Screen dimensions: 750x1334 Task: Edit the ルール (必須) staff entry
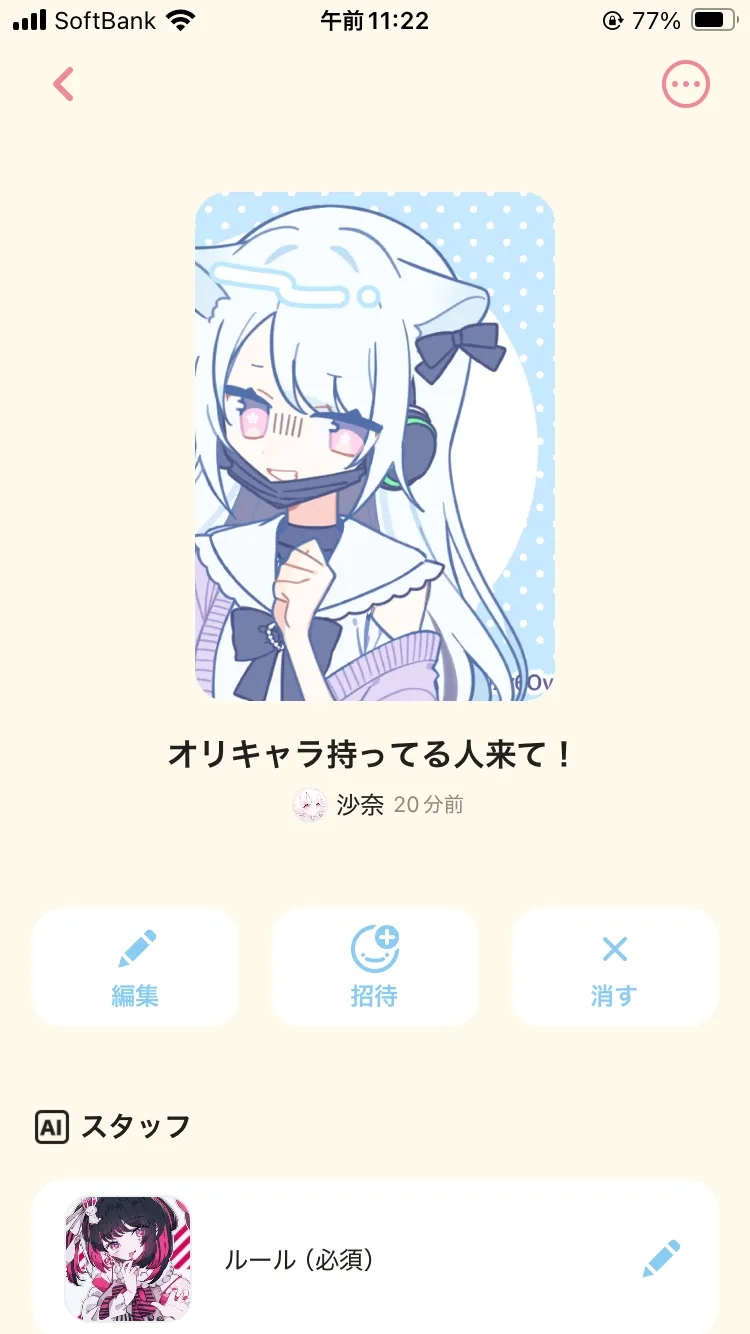pos(661,1259)
